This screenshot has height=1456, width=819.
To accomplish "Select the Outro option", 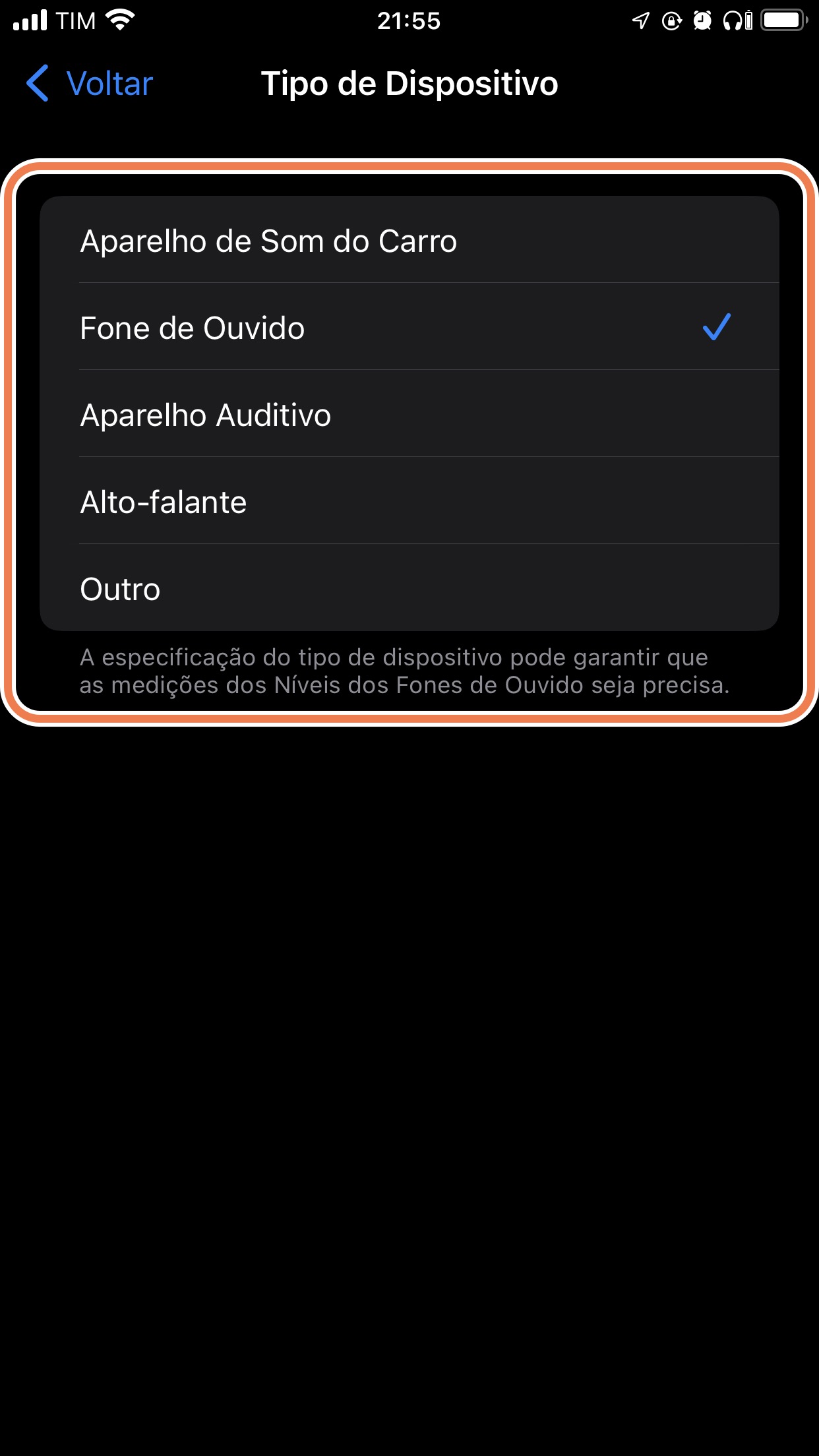I will coord(409,588).
